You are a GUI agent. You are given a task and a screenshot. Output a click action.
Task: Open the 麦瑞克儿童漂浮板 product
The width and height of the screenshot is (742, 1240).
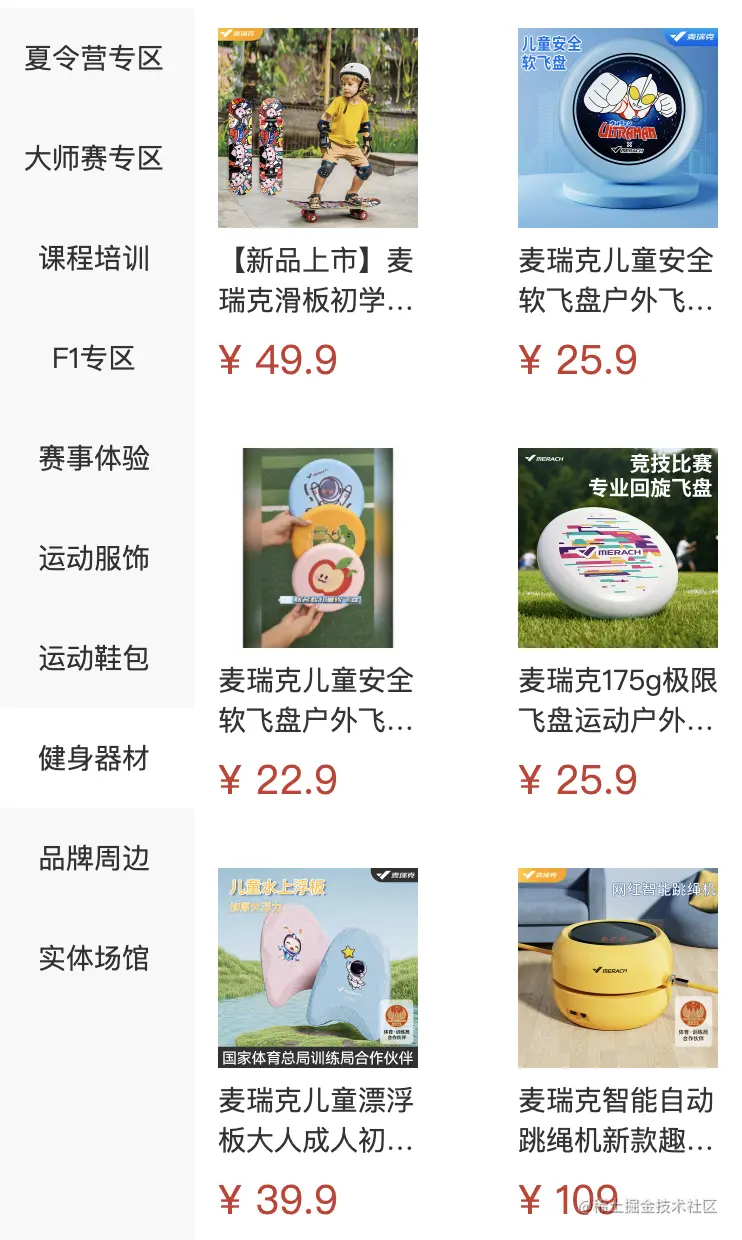pyautogui.click(x=317, y=968)
